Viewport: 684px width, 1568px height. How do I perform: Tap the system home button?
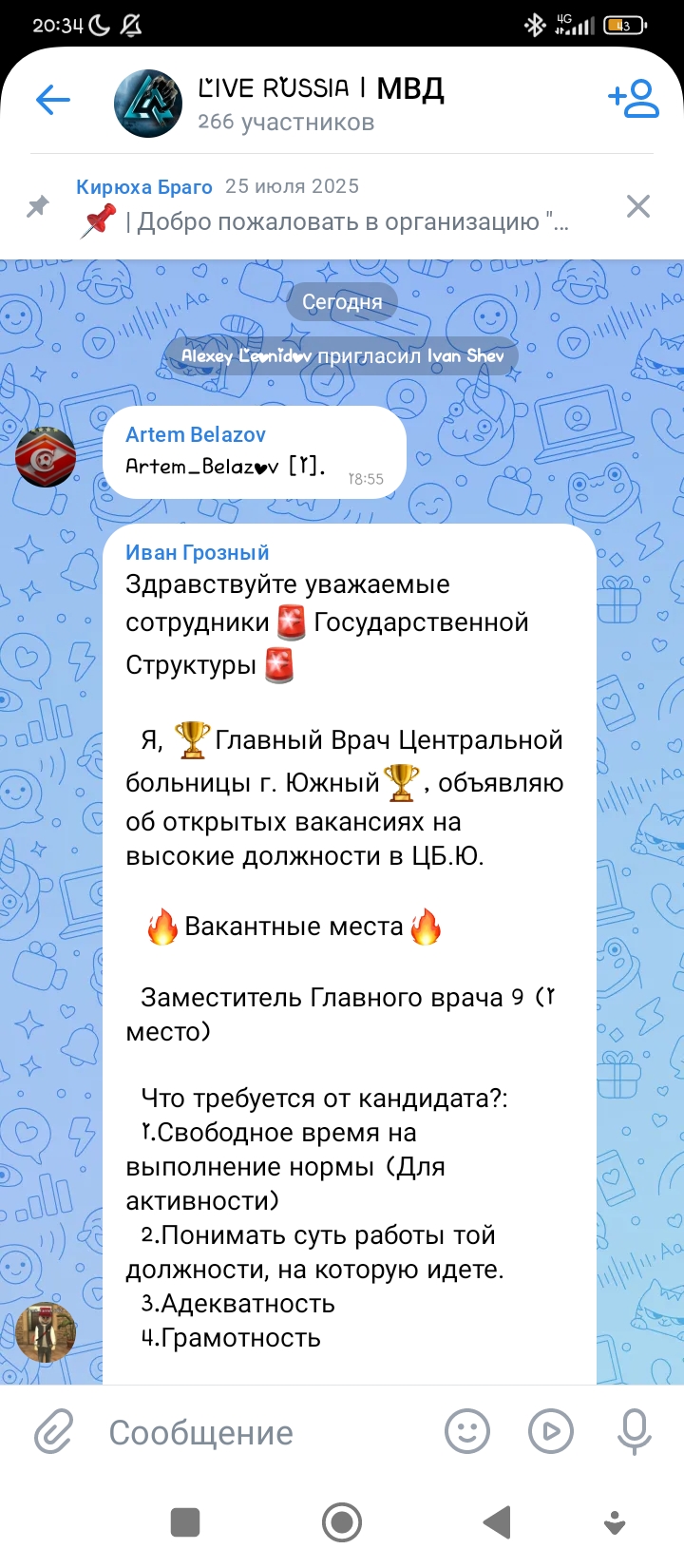click(342, 1522)
